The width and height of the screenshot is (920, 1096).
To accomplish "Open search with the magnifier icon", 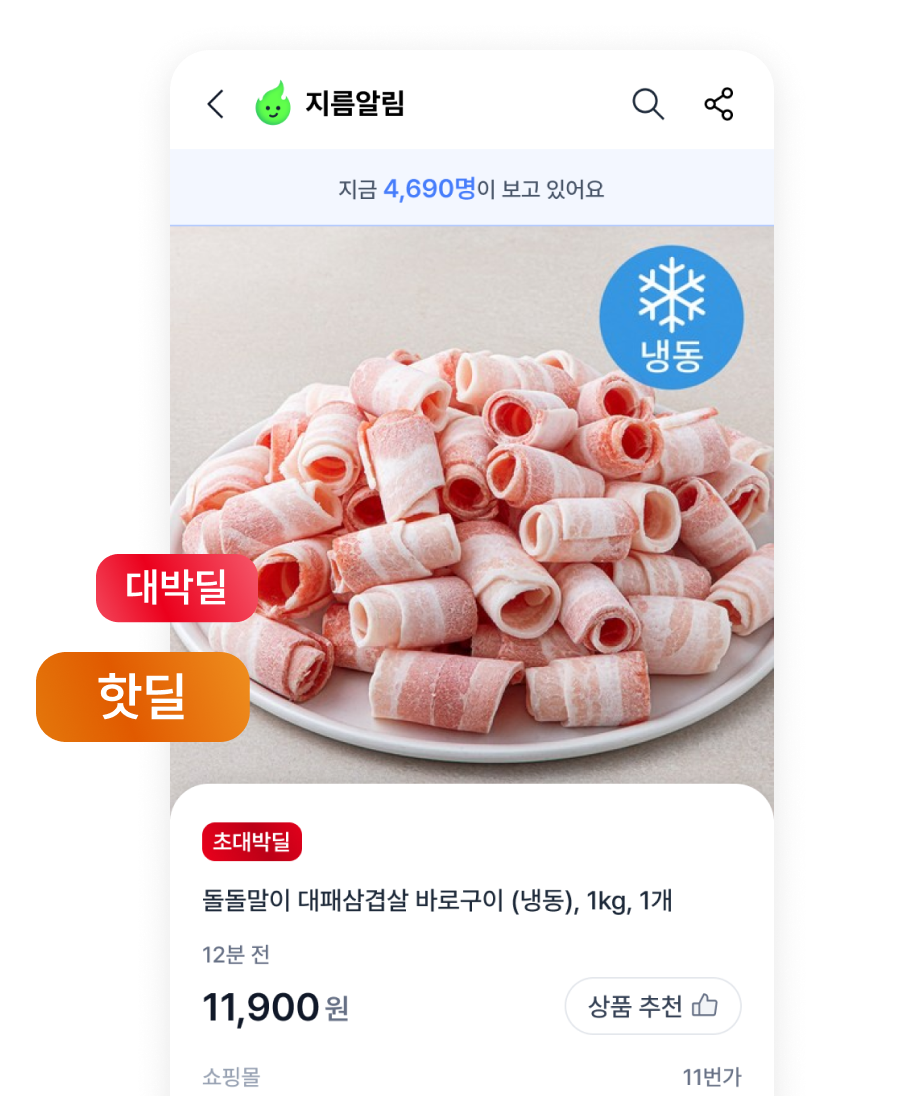I will click(647, 103).
